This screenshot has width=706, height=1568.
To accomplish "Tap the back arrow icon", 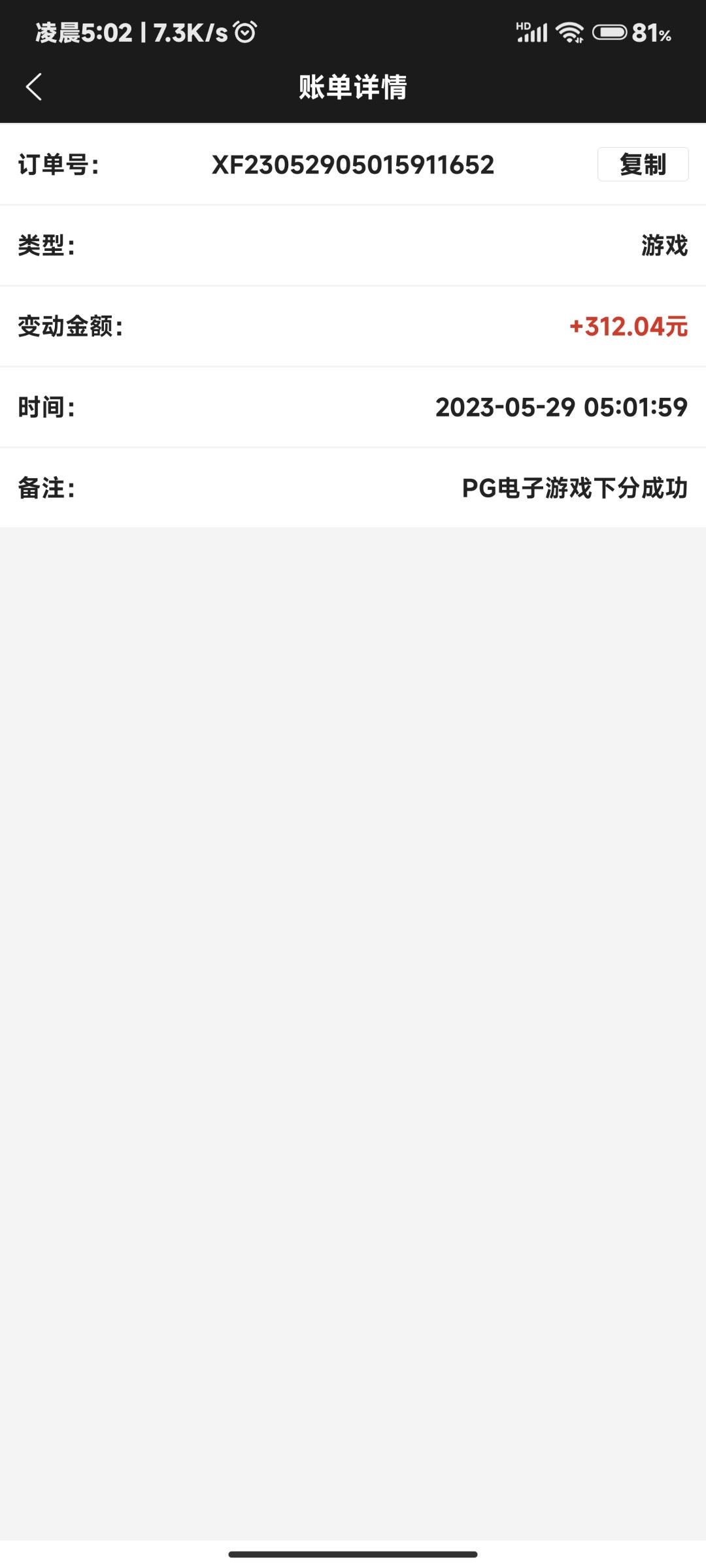I will pyautogui.click(x=34, y=87).
